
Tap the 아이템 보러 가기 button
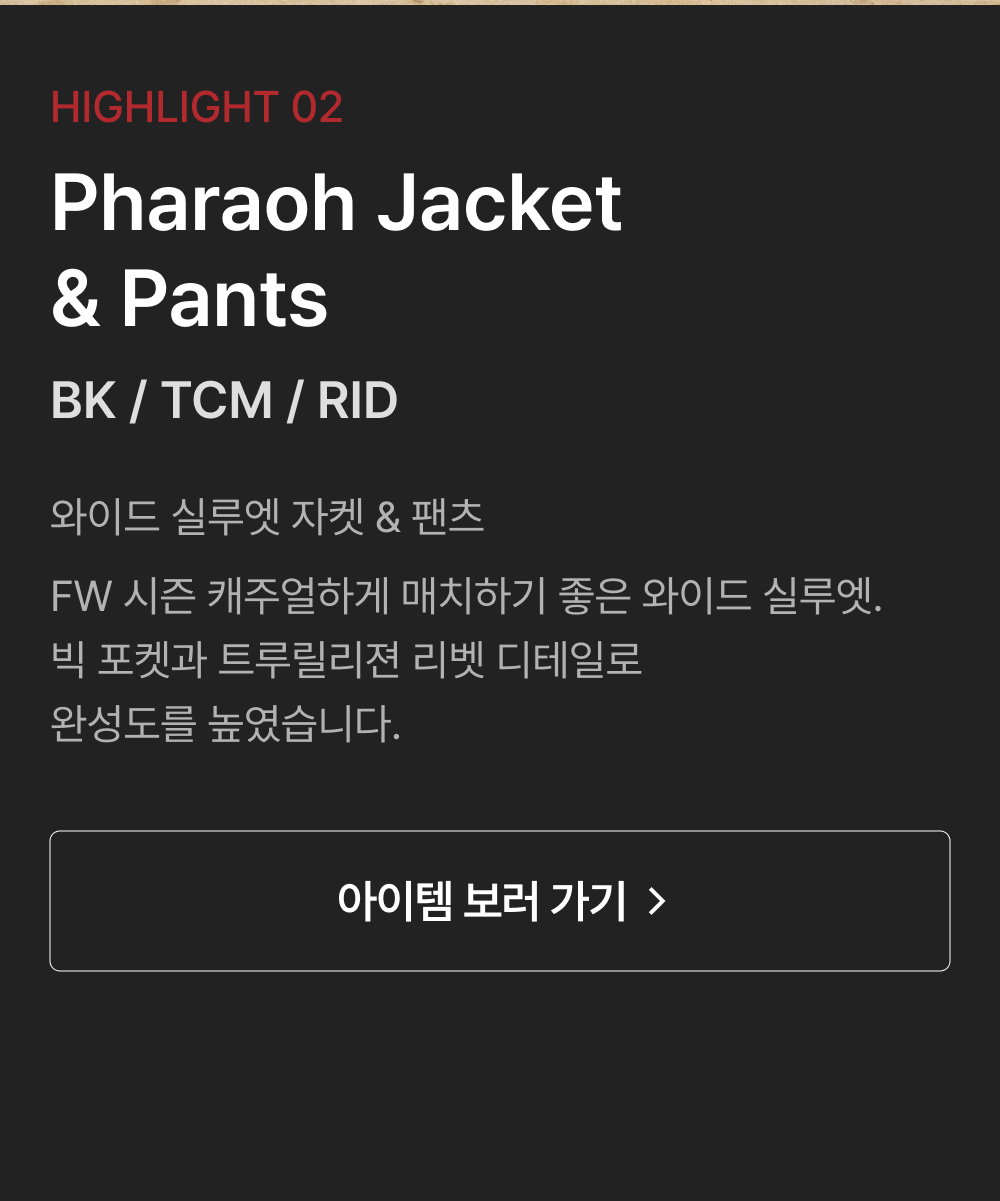coord(500,901)
